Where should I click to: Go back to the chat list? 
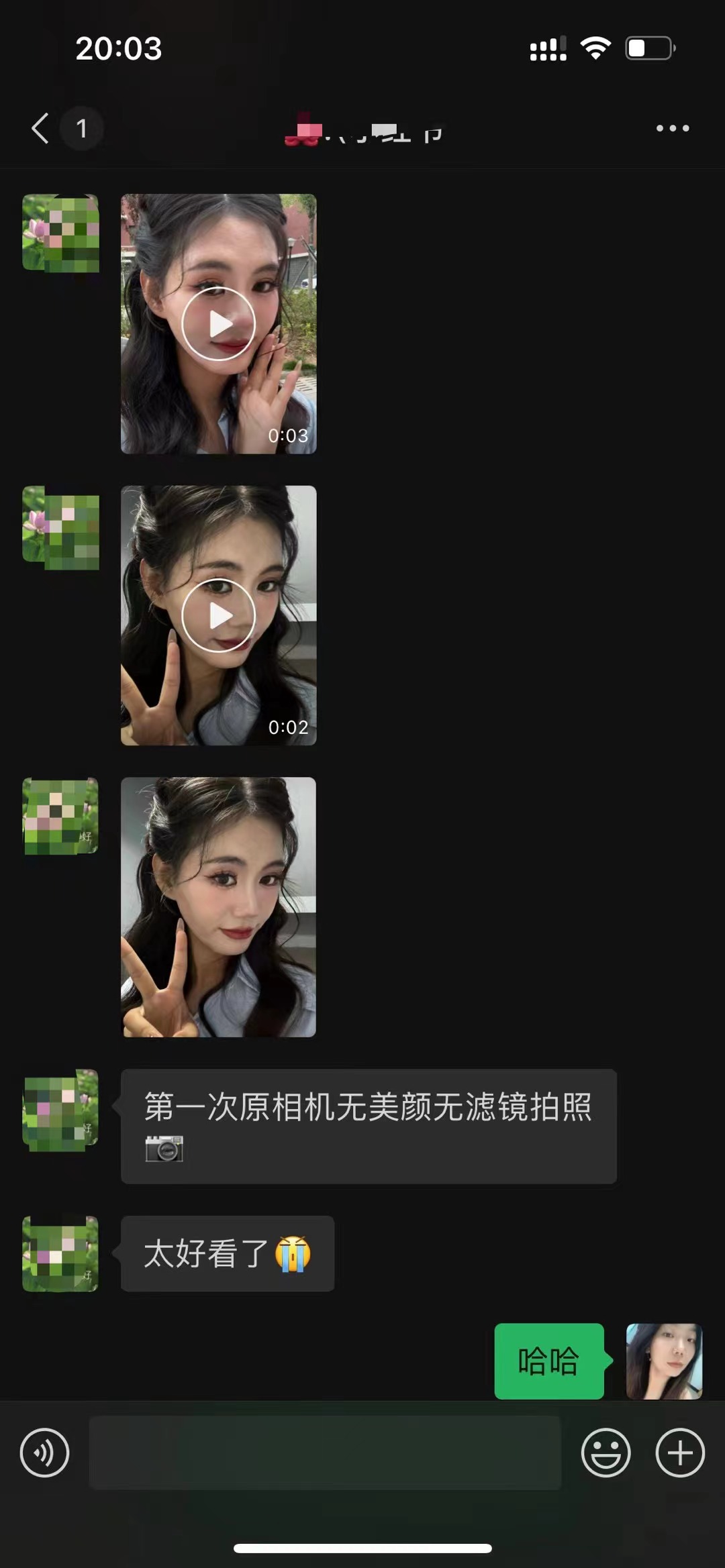[42, 128]
